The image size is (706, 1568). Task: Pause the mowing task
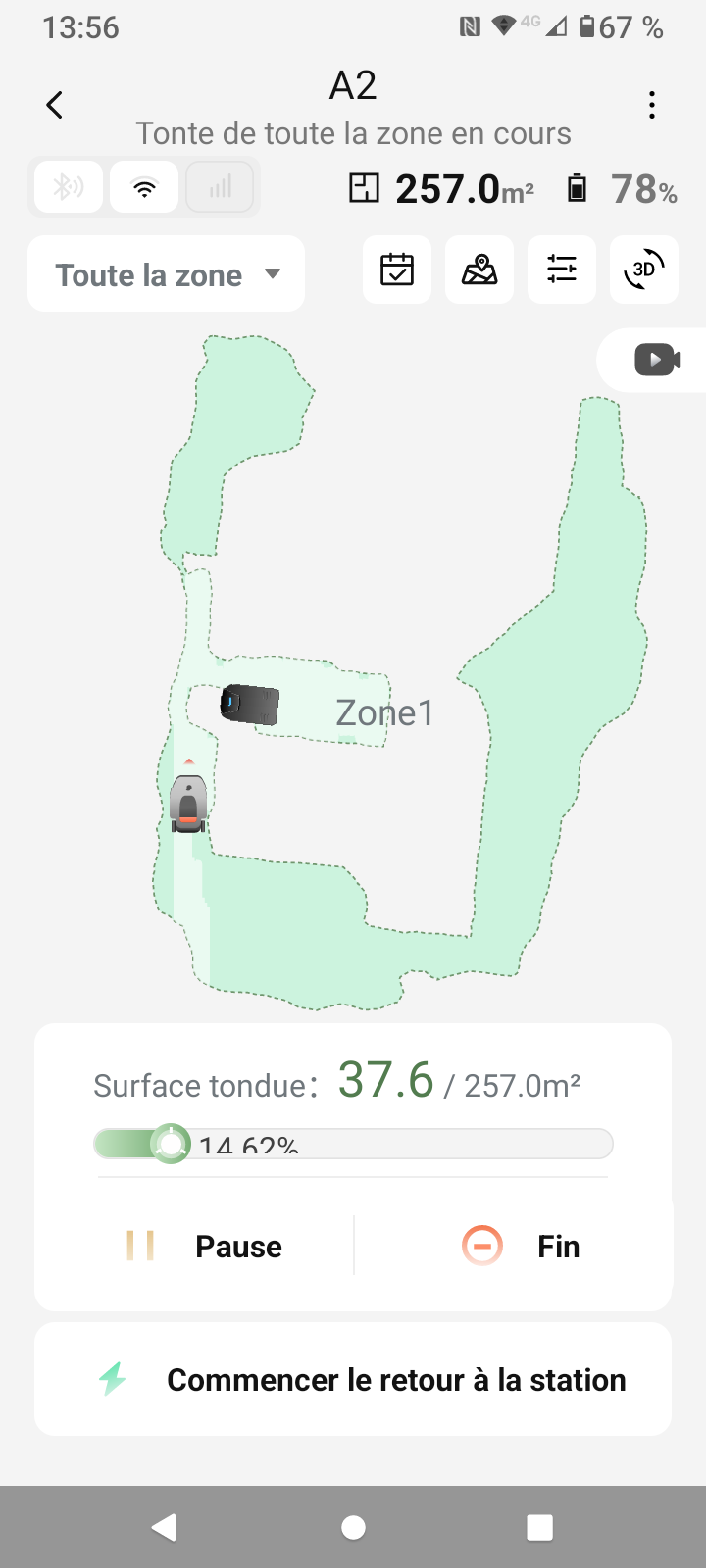pyautogui.click(x=206, y=1246)
